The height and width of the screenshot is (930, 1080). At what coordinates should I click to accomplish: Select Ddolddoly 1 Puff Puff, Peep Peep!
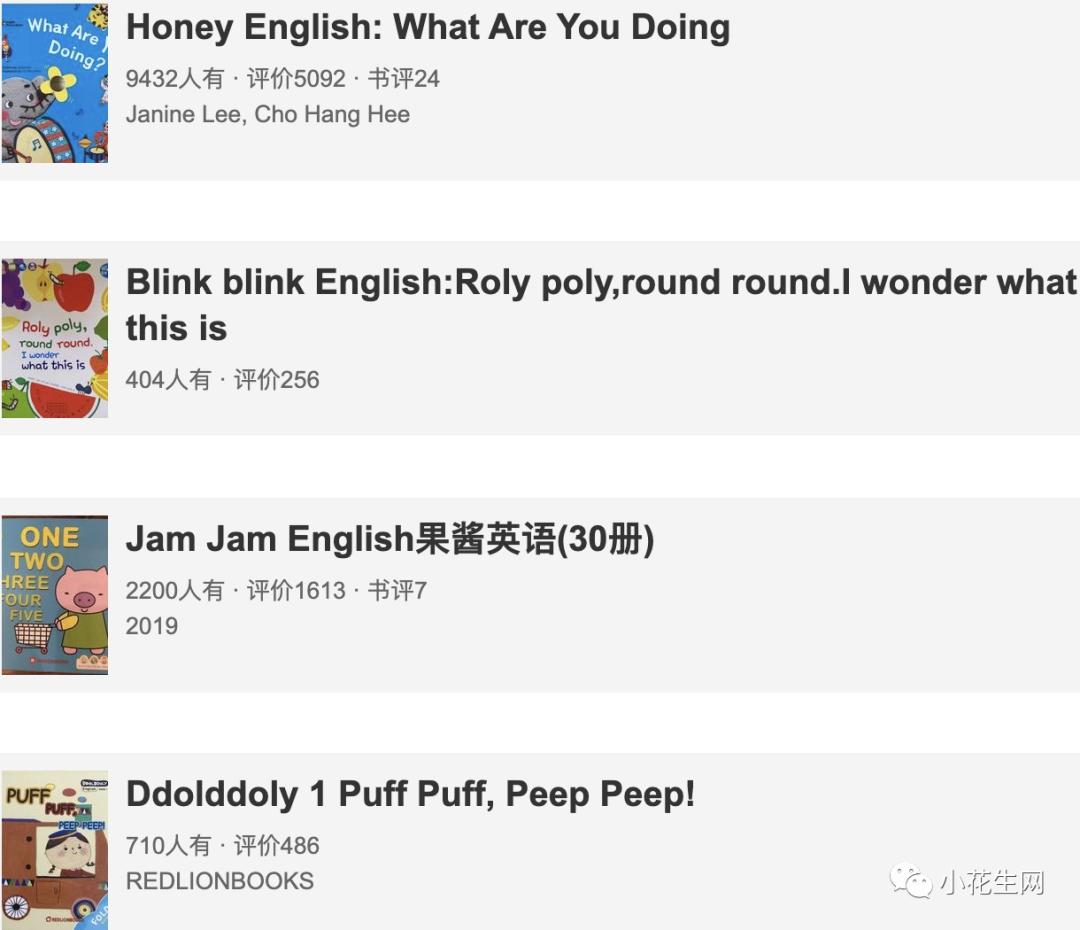410,795
